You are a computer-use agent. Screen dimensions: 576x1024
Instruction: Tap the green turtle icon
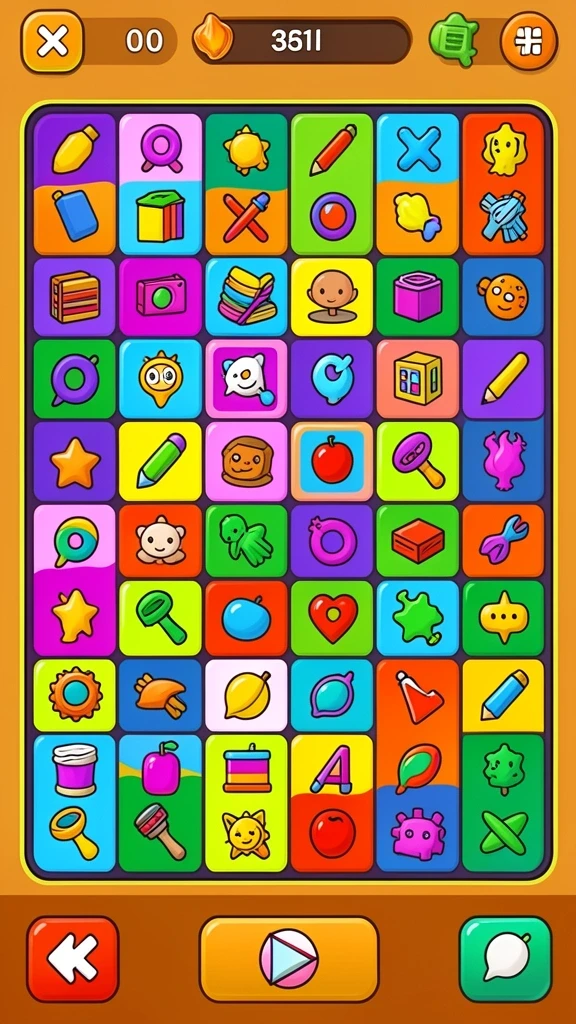(454, 39)
